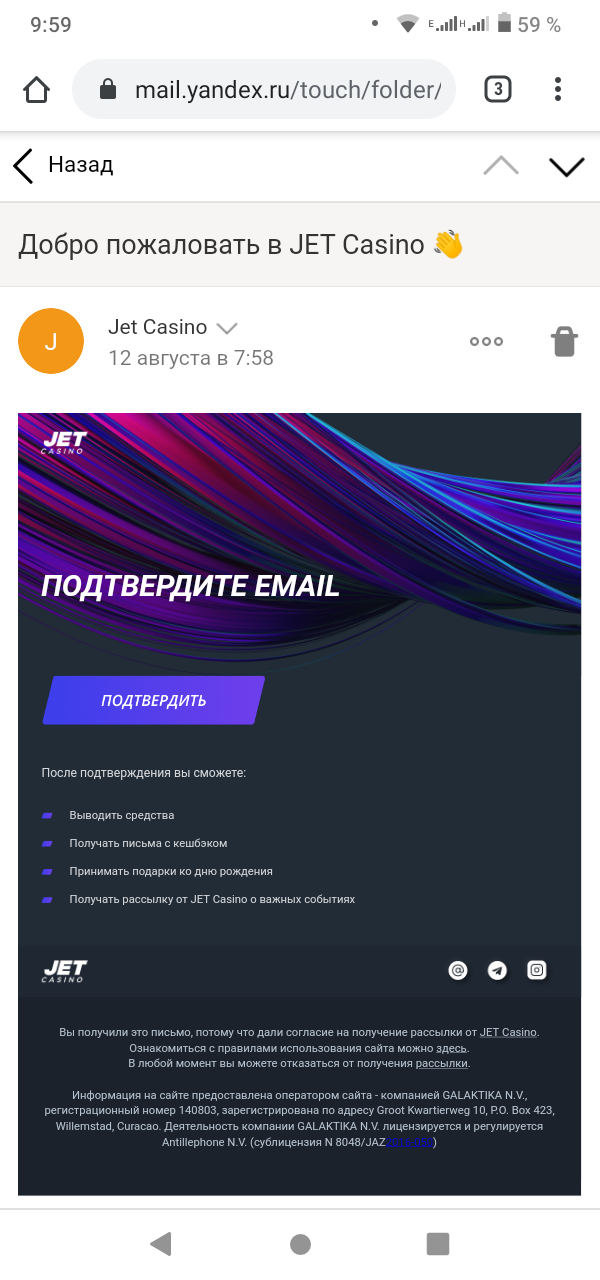
Task: Go to next email with down chevron
Action: (x=567, y=166)
